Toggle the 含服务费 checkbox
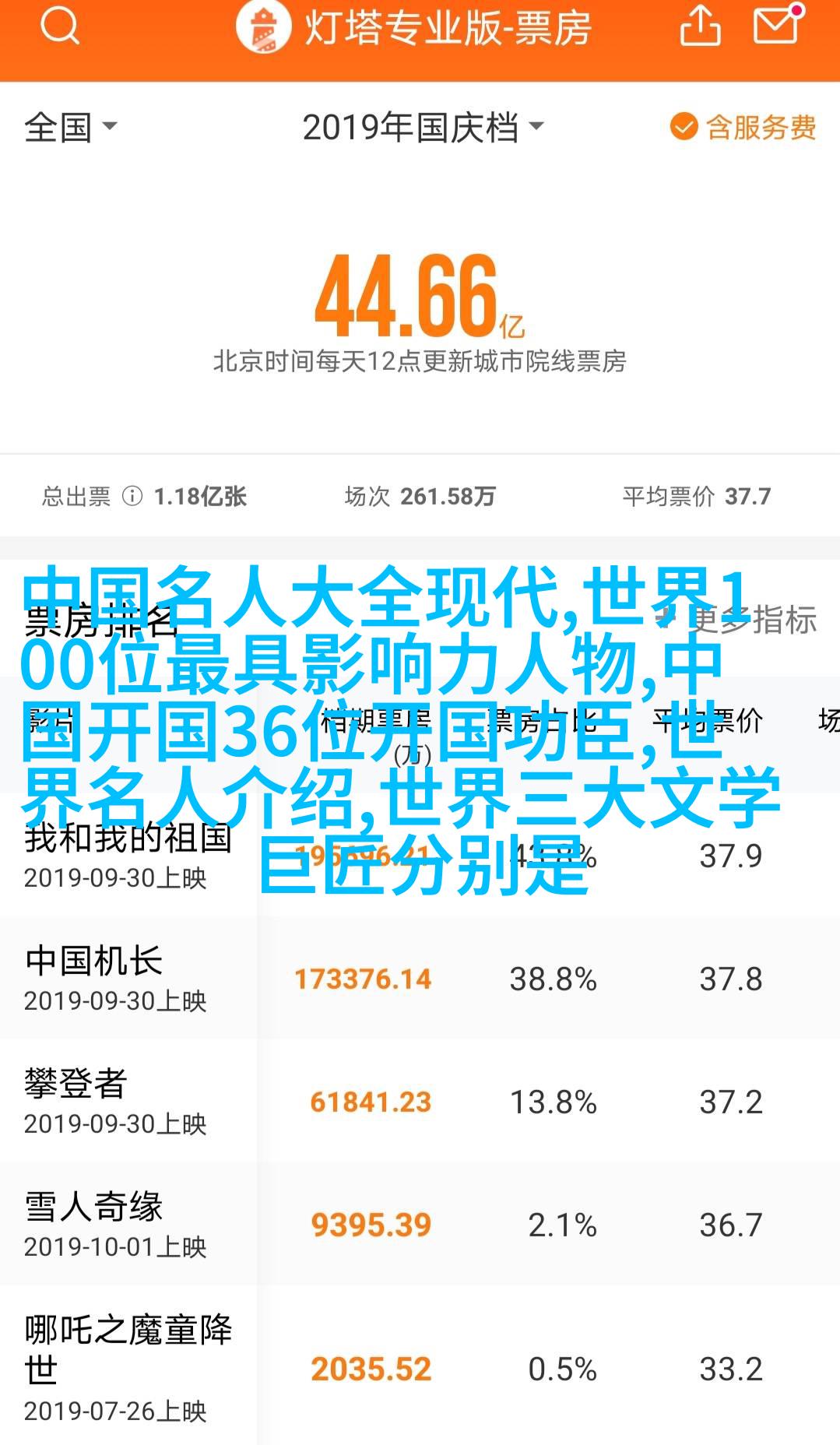The height and width of the screenshot is (1445, 840). pos(743,127)
